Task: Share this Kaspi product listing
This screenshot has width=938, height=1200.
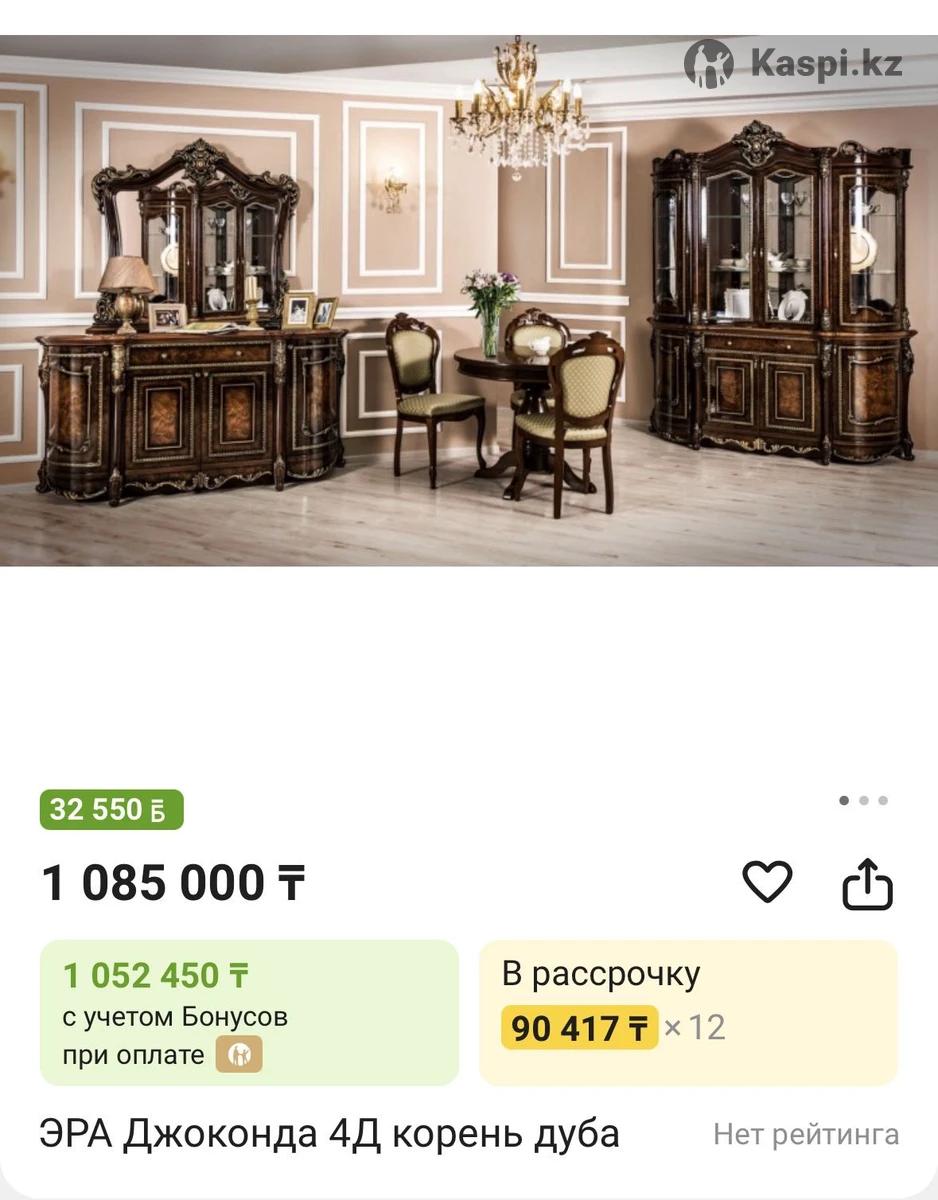Action: pyautogui.click(x=867, y=884)
